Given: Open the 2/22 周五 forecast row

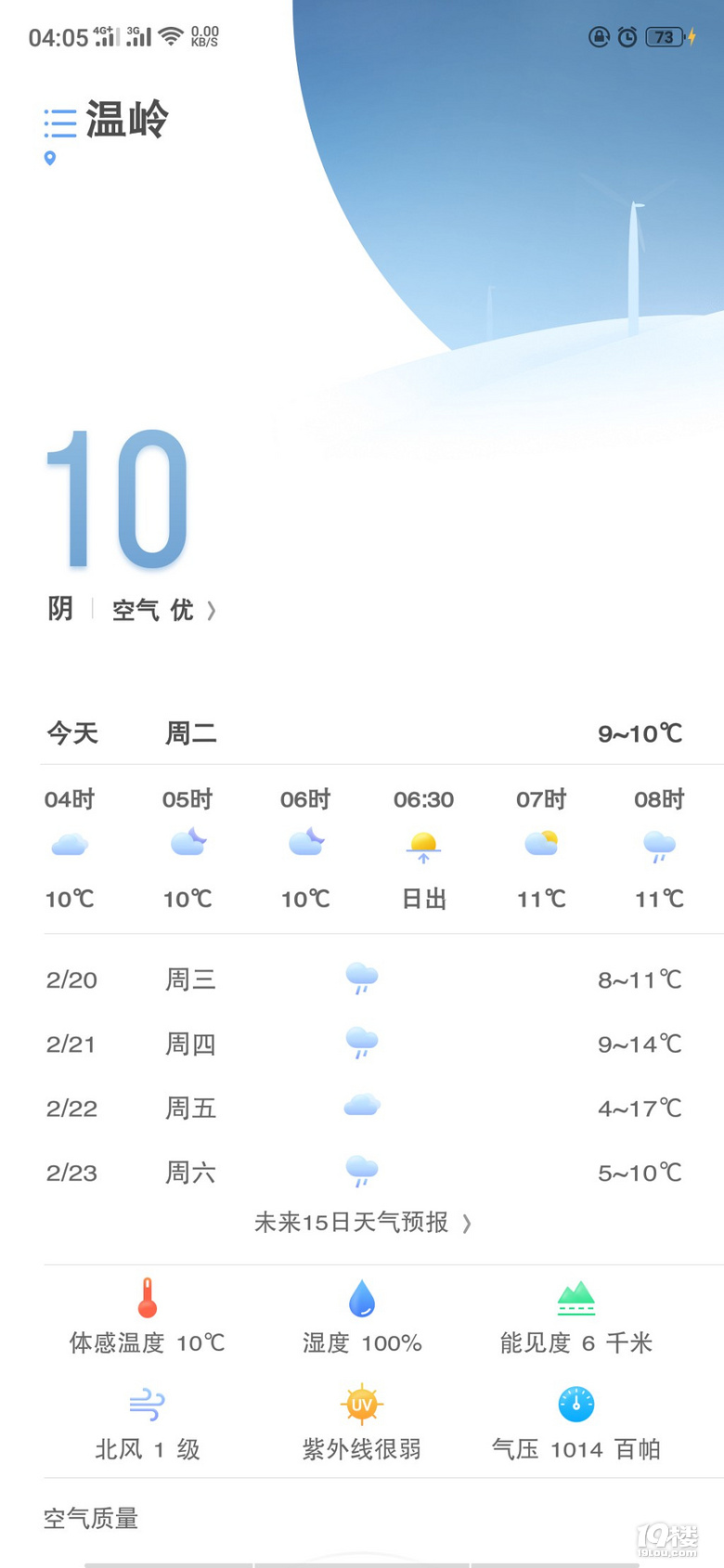Looking at the screenshot, I should (x=362, y=1108).
